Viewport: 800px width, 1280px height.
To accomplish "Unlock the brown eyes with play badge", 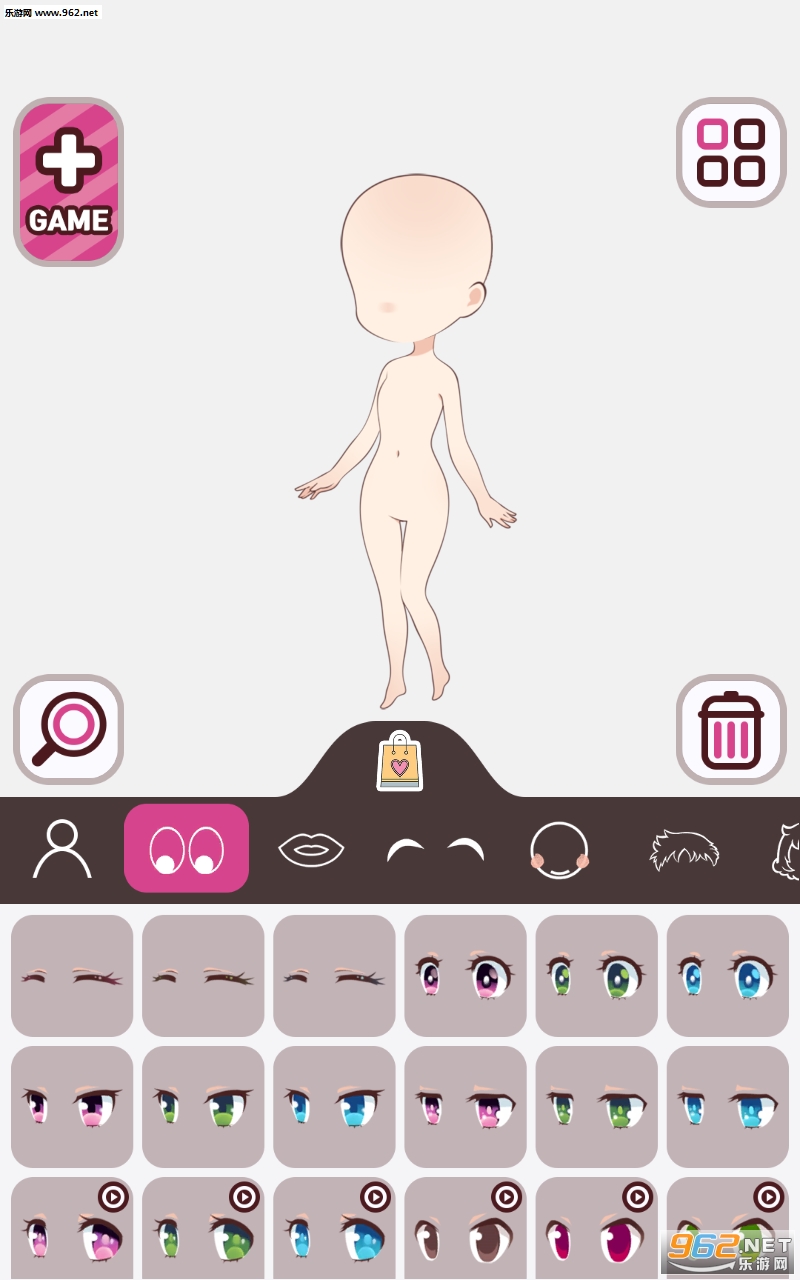I will click(465, 1231).
